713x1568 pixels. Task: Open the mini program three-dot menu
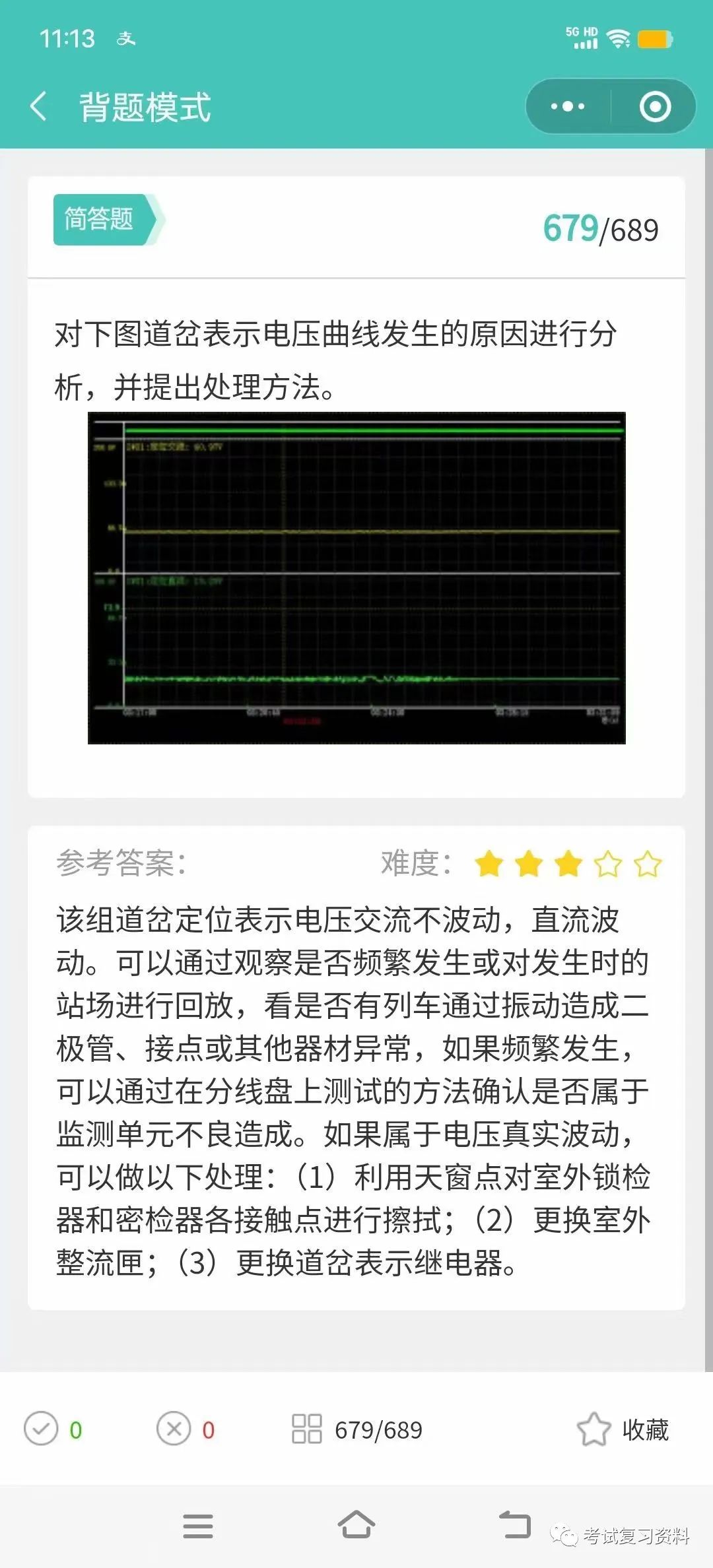click(x=568, y=106)
